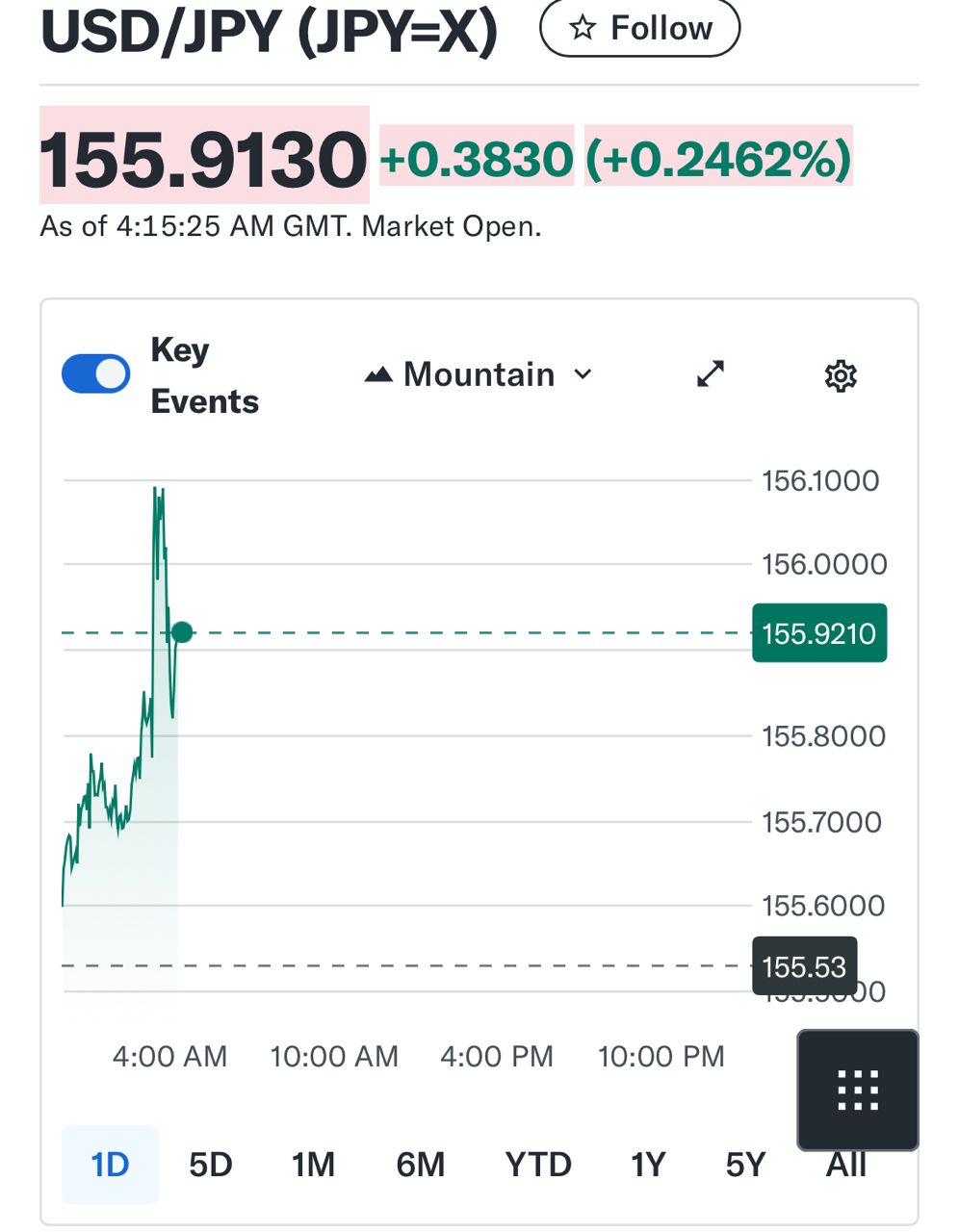Toggle off Key Events switch

(95, 373)
